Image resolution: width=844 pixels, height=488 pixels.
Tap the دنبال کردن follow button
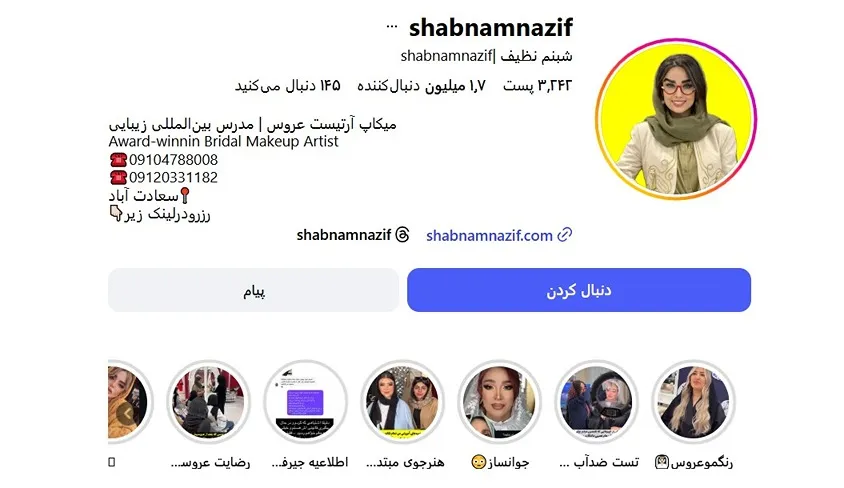(578, 291)
